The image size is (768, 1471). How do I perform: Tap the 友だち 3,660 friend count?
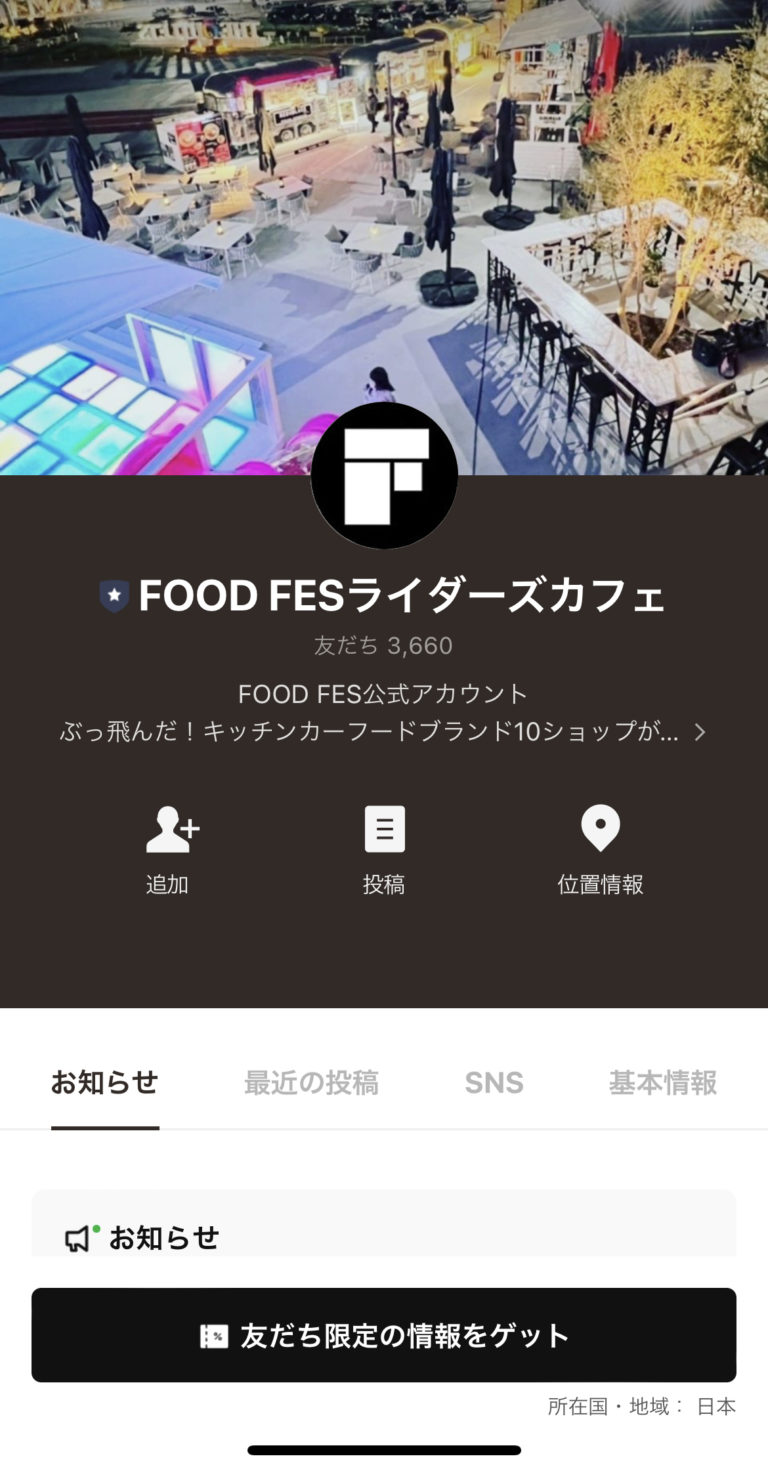384,645
